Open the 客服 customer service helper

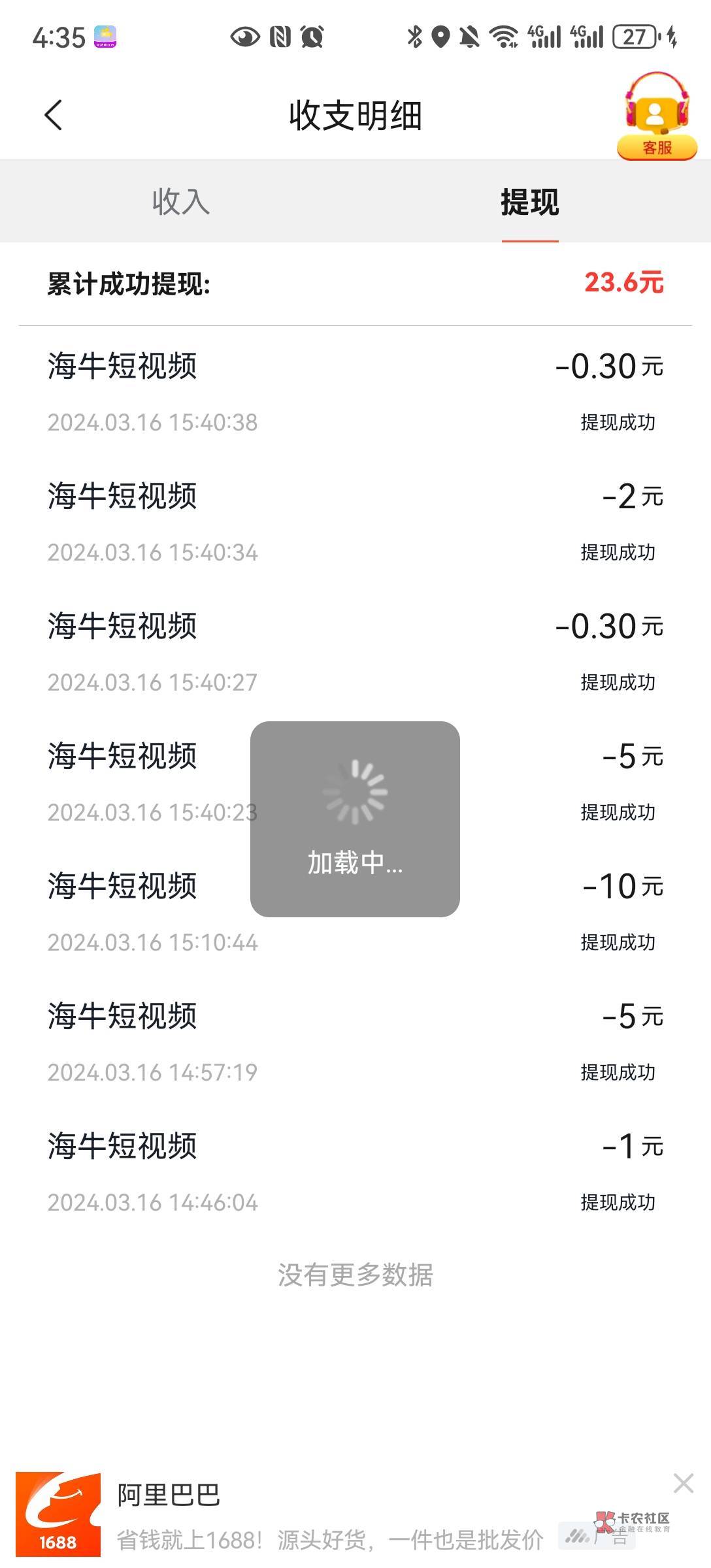(x=657, y=118)
